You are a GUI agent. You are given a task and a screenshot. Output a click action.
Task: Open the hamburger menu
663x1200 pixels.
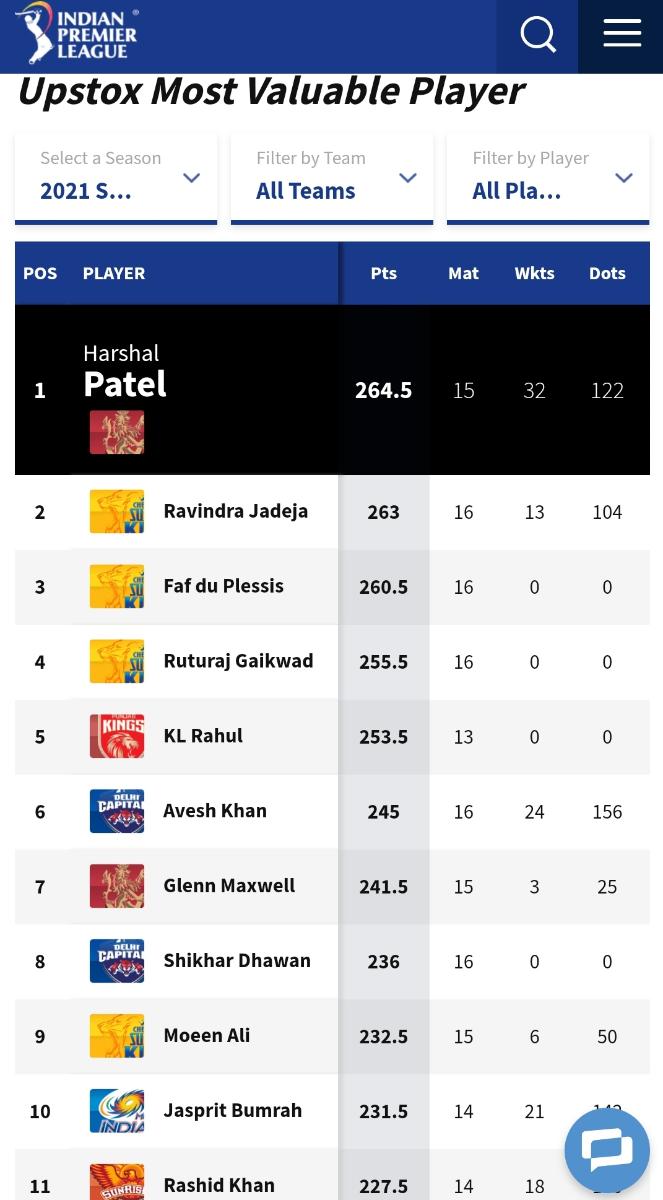pyautogui.click(x=621, y=36)
